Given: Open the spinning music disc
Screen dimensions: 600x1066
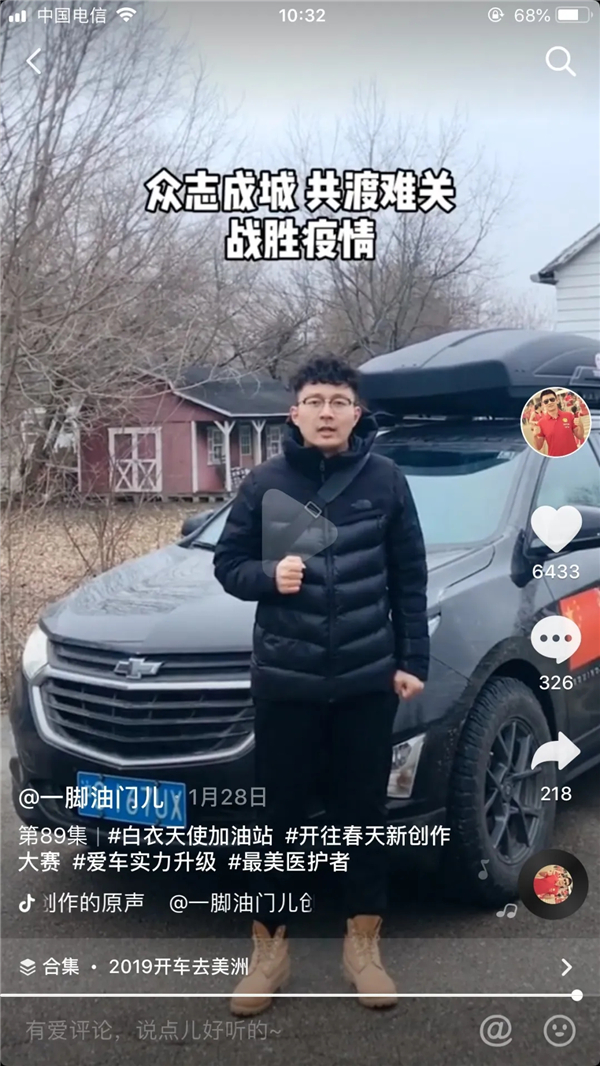Looking at the screenshot, I should (553, 884).
